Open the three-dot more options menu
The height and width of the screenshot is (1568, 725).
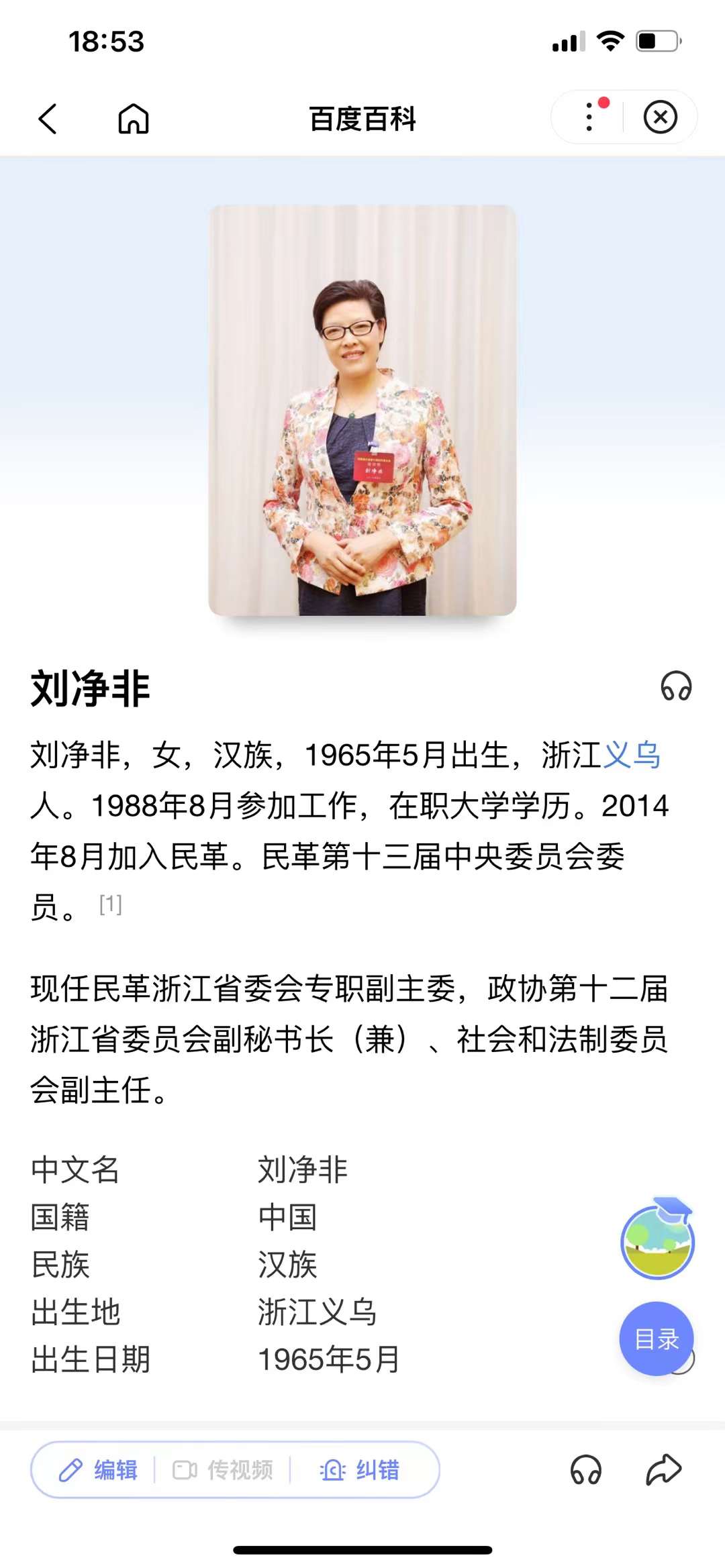589,117
